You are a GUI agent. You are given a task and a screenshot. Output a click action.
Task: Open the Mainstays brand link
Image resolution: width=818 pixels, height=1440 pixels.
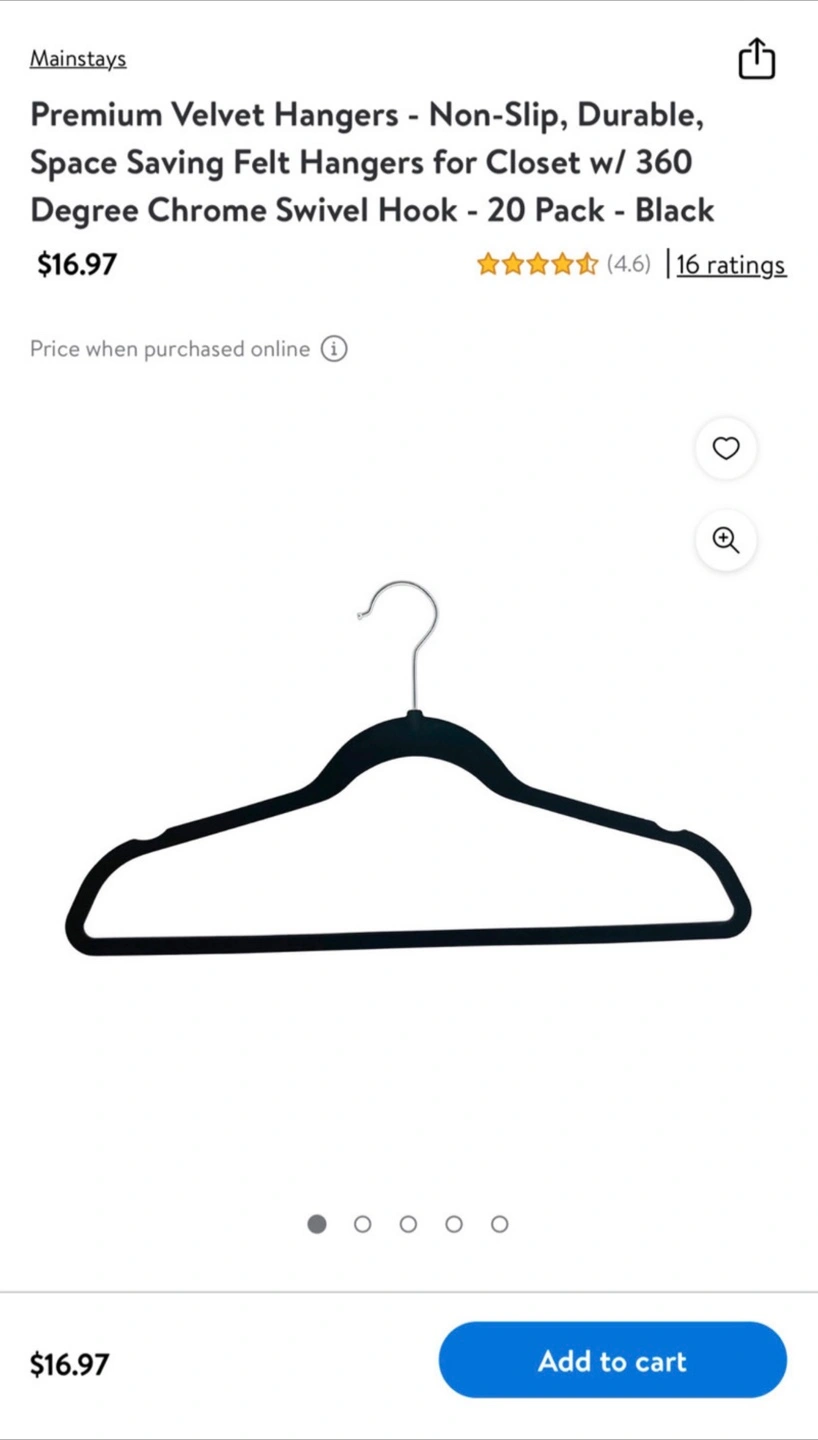[x=78, y=59]
